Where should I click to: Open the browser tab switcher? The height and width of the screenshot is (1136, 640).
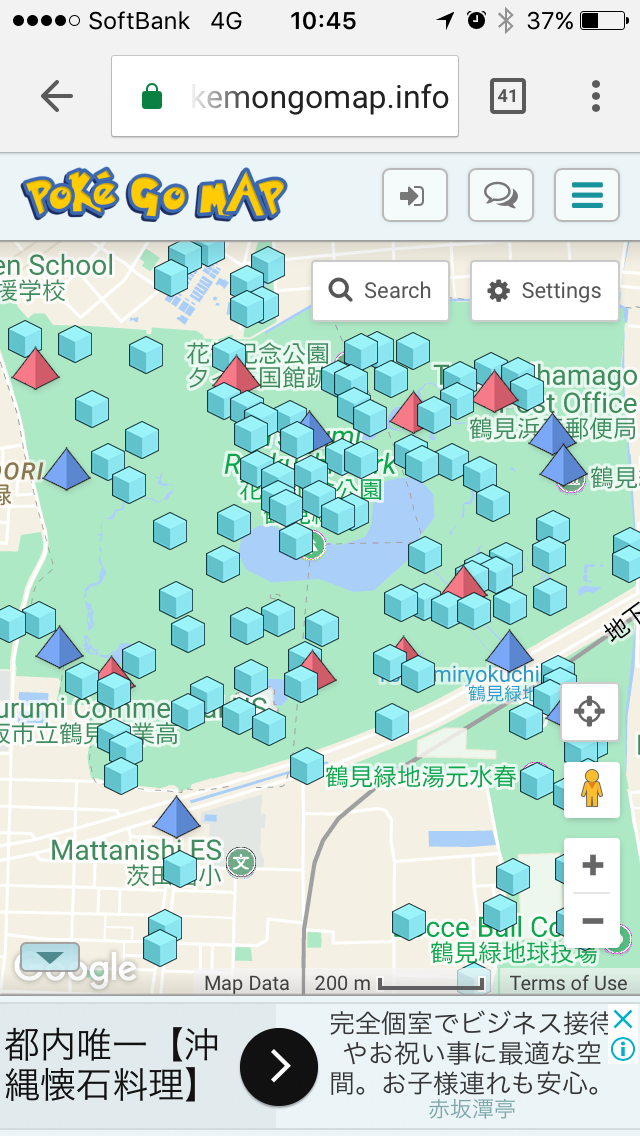(x=508, y=96)
